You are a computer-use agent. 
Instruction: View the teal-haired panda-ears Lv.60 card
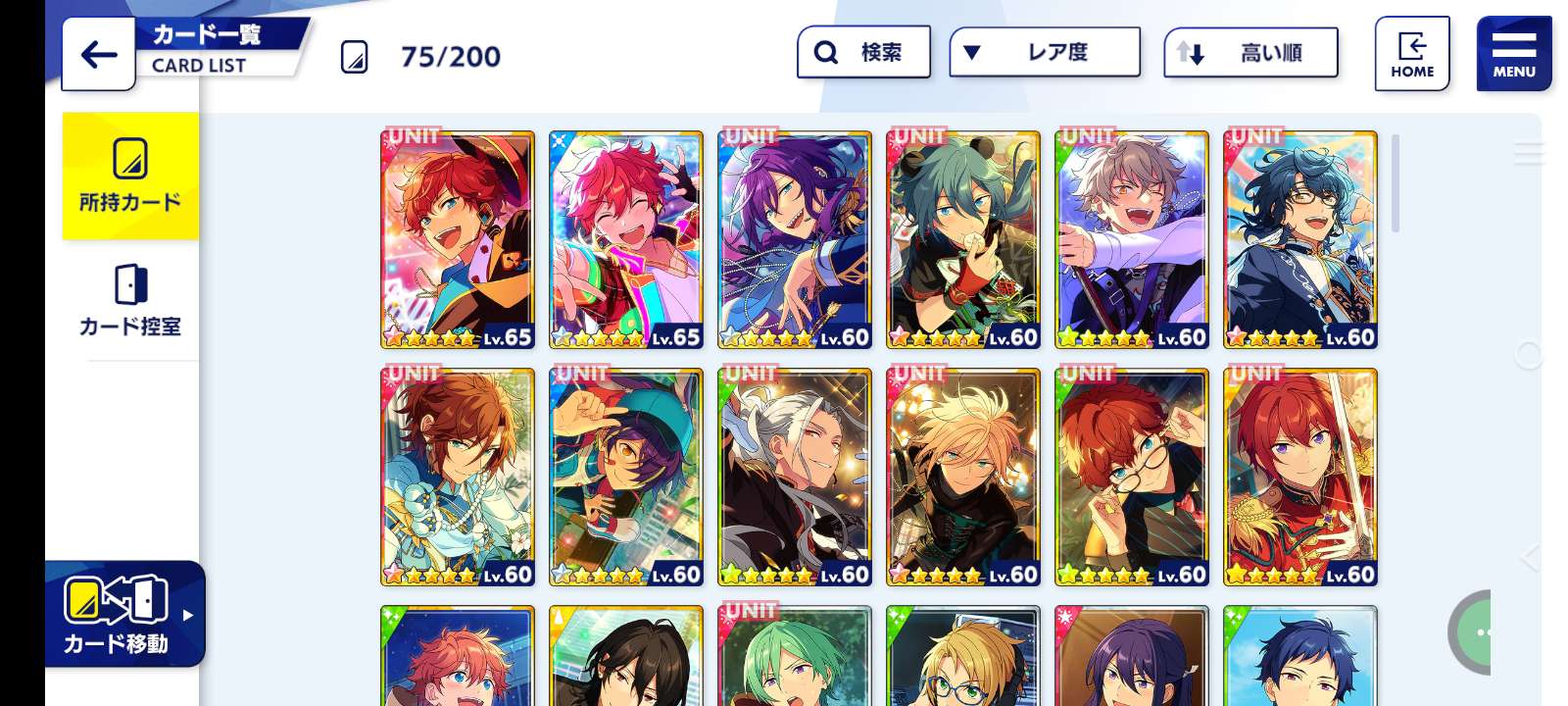(963, 239)
